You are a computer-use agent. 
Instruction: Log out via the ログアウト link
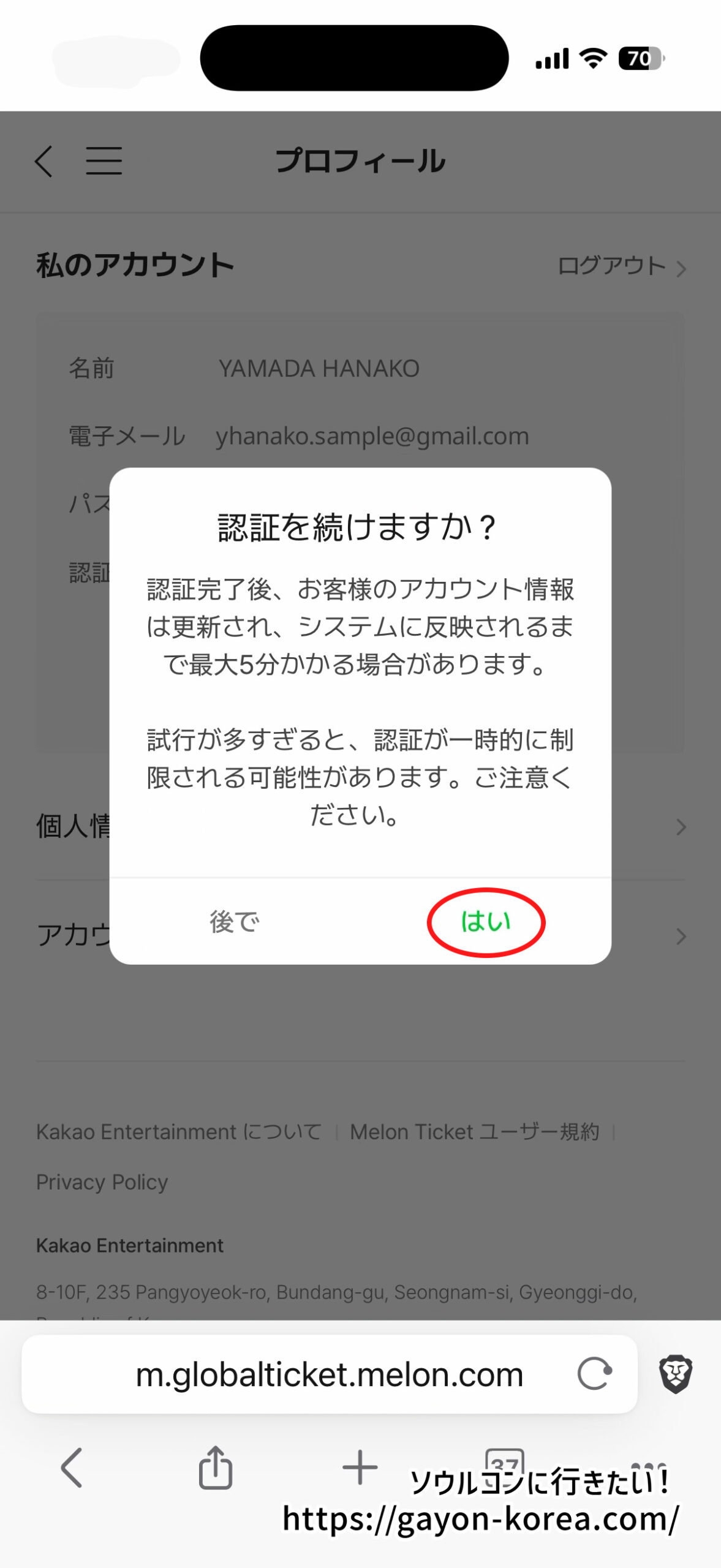click(x=610, y=265)
